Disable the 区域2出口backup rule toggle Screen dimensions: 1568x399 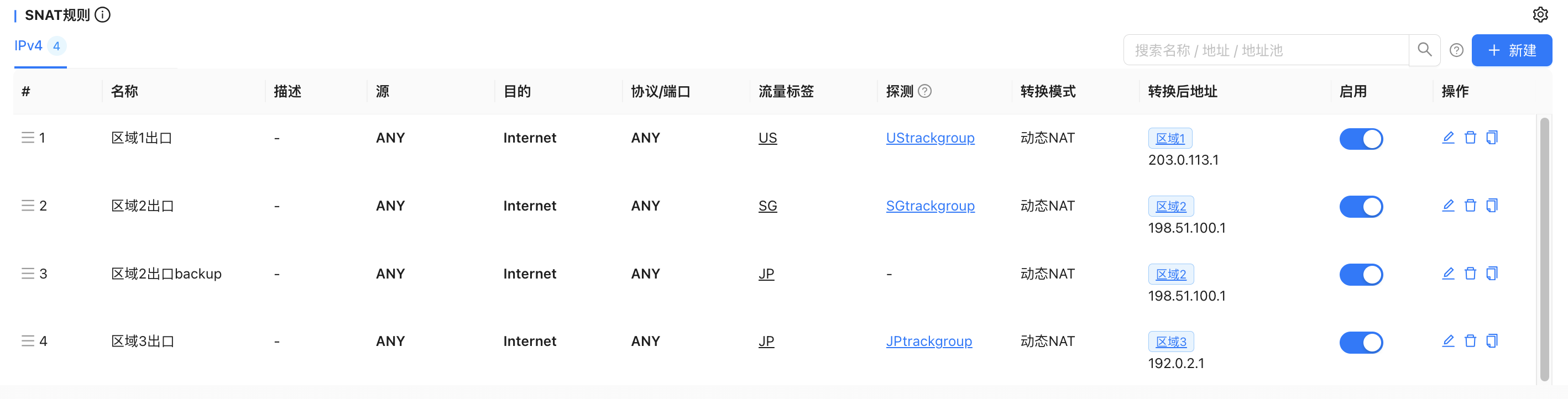click(x=1361, y=274)
